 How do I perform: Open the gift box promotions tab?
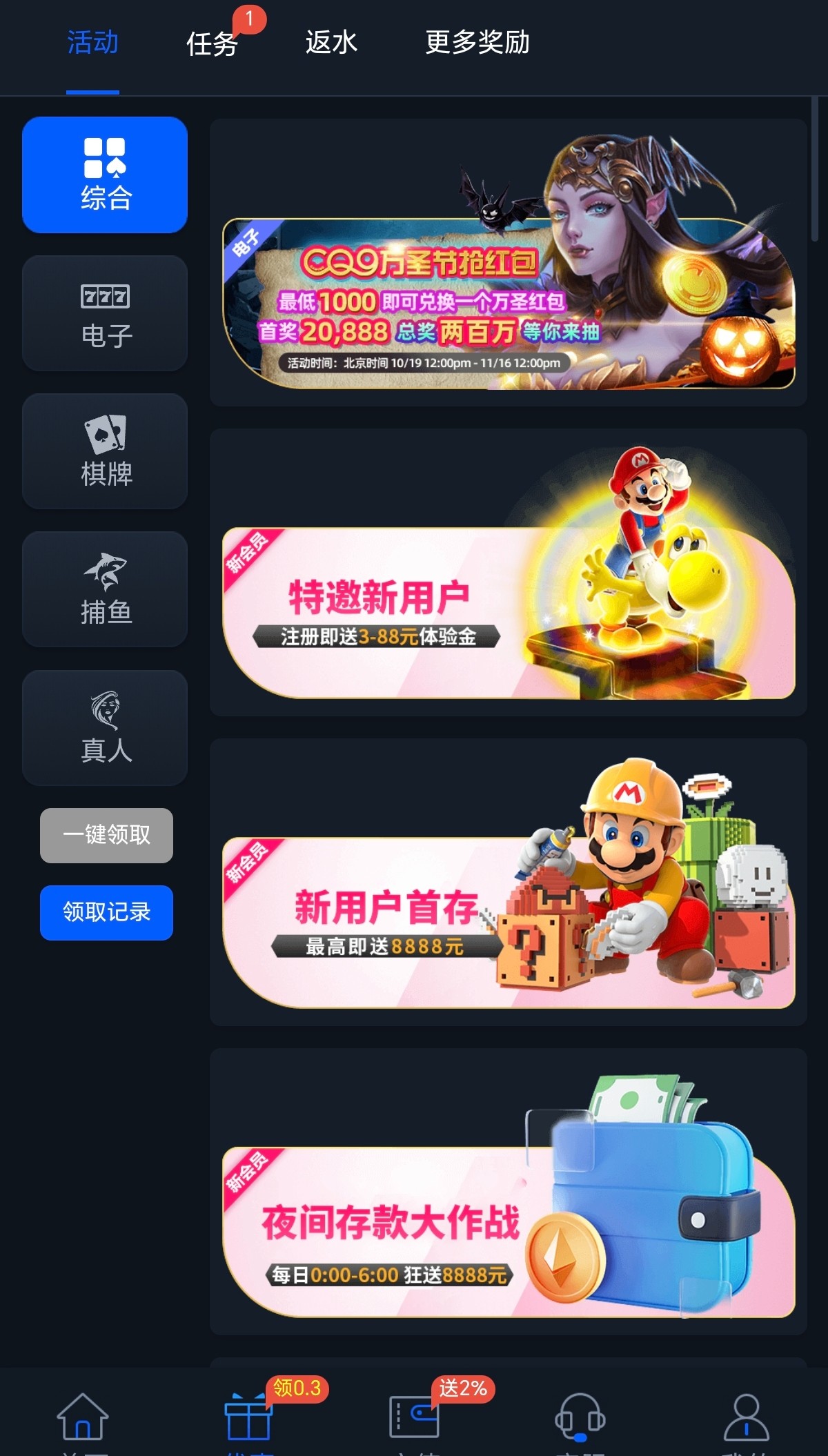tap(248, 1418)
